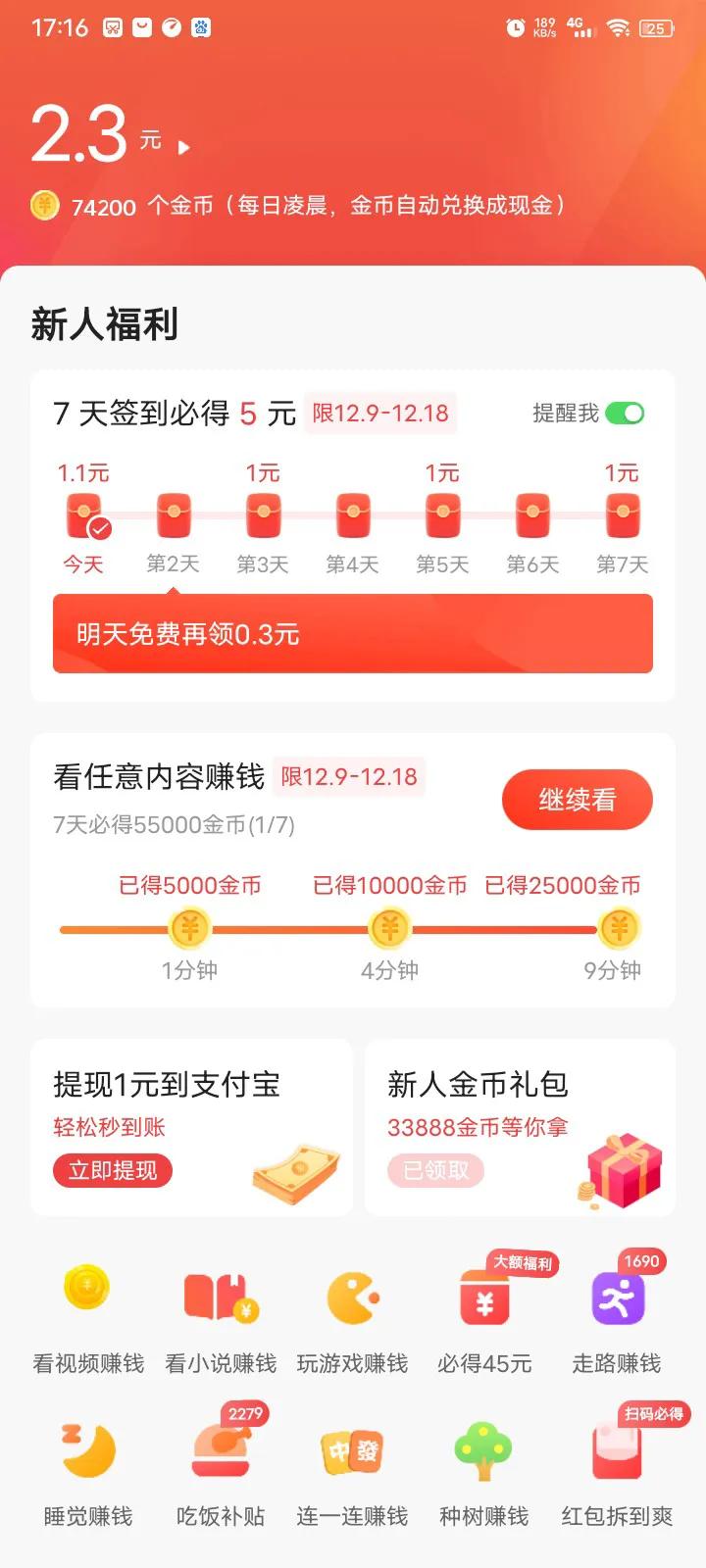
Task: Open the 2.3元 cash balance arrow
Action: [183, 148]
